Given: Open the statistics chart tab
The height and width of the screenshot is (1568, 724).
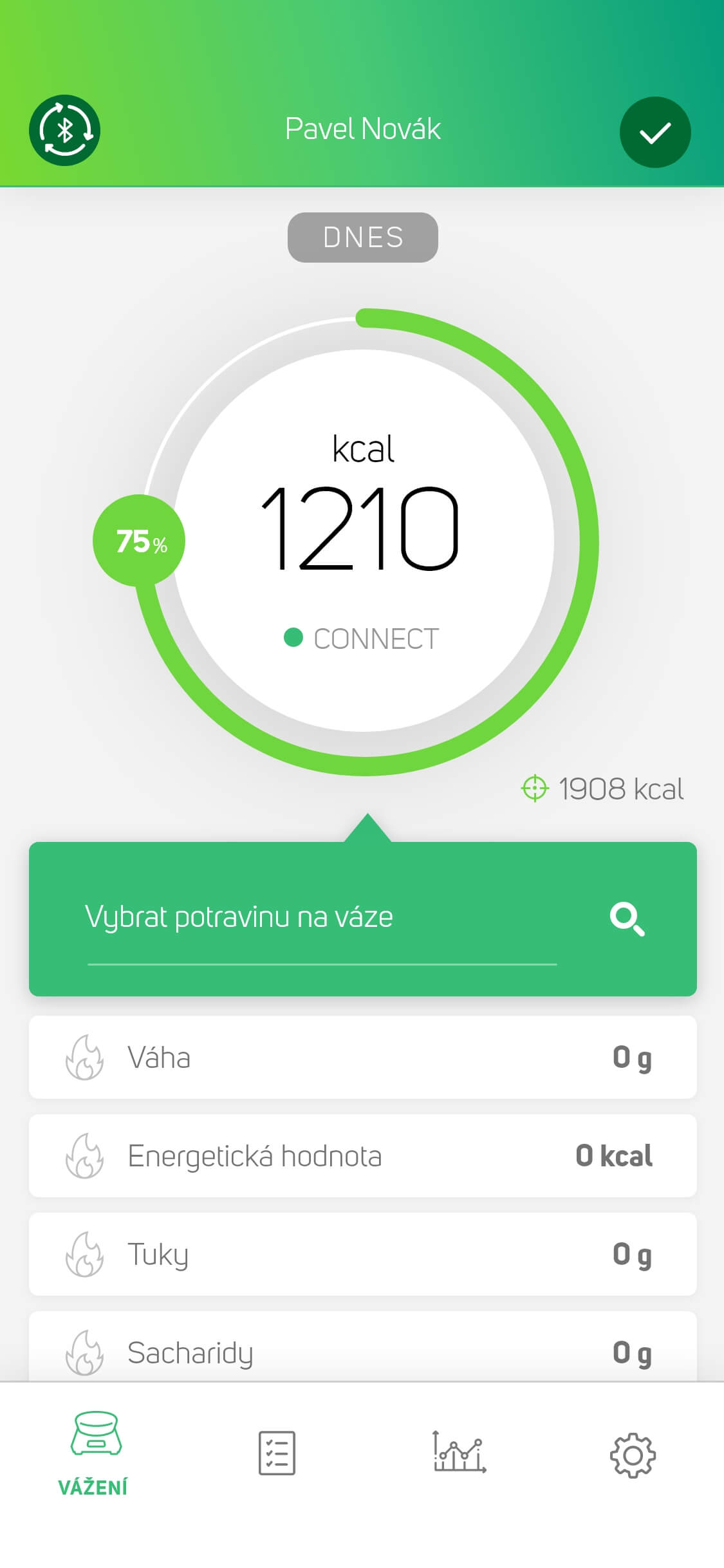Looking at the screenshot, I should pos(459,1452).
